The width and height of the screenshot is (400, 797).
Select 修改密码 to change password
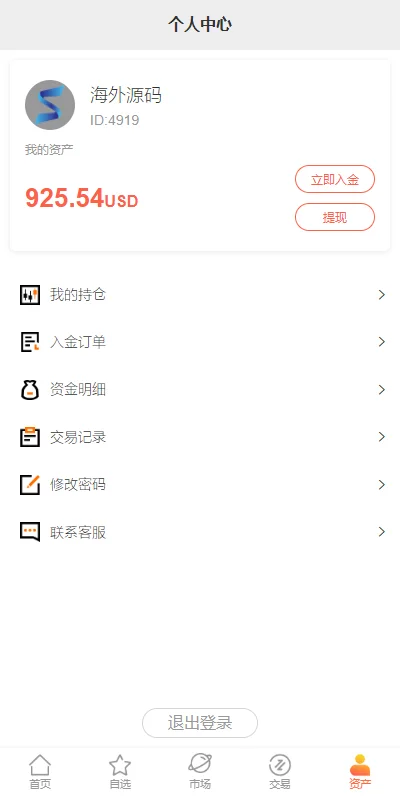tap(200, 484)
